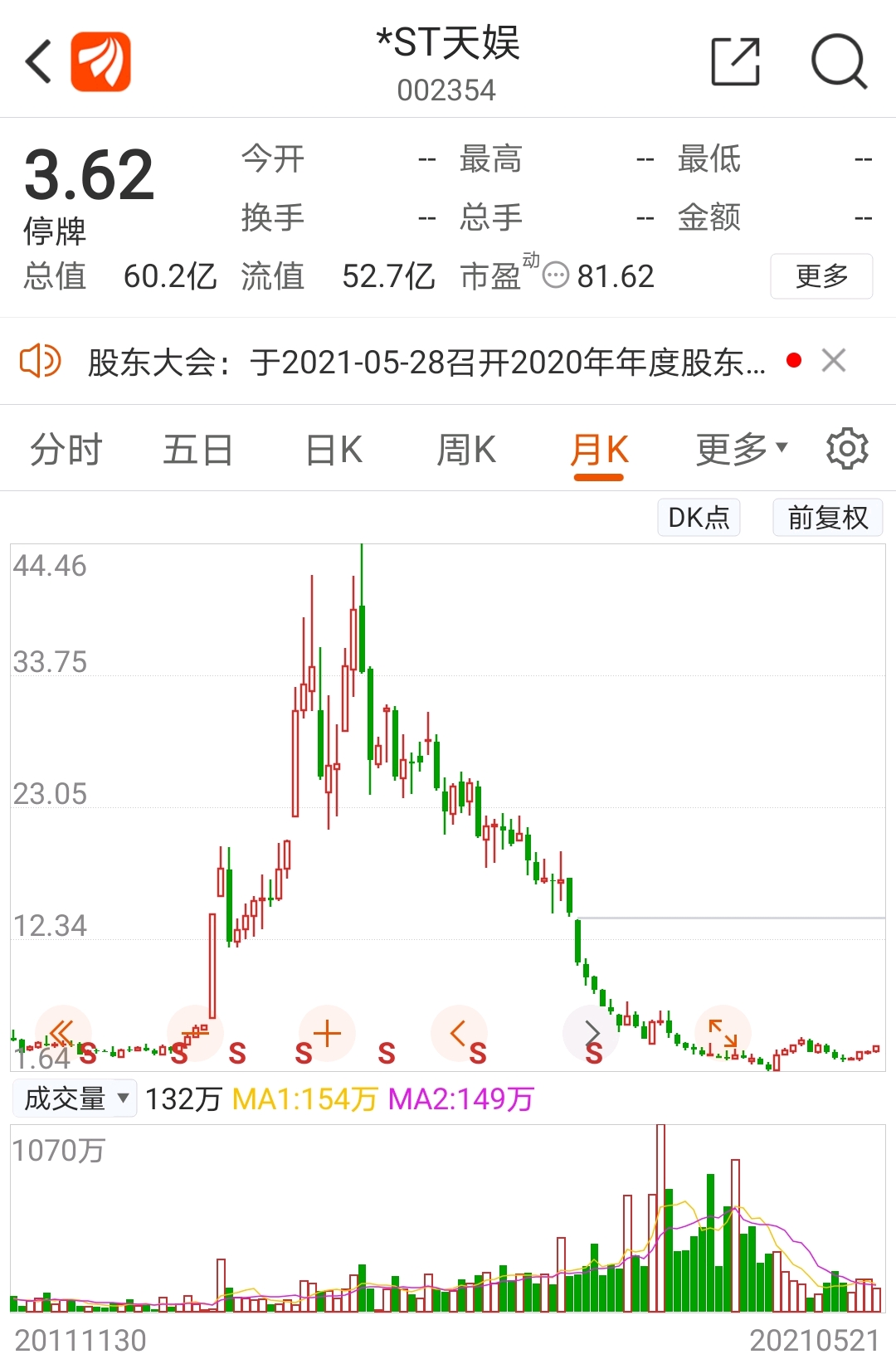Open the 股东大会 announcement
The height and width of the screenshot is (1359, 896).
(x=426, y=363)
